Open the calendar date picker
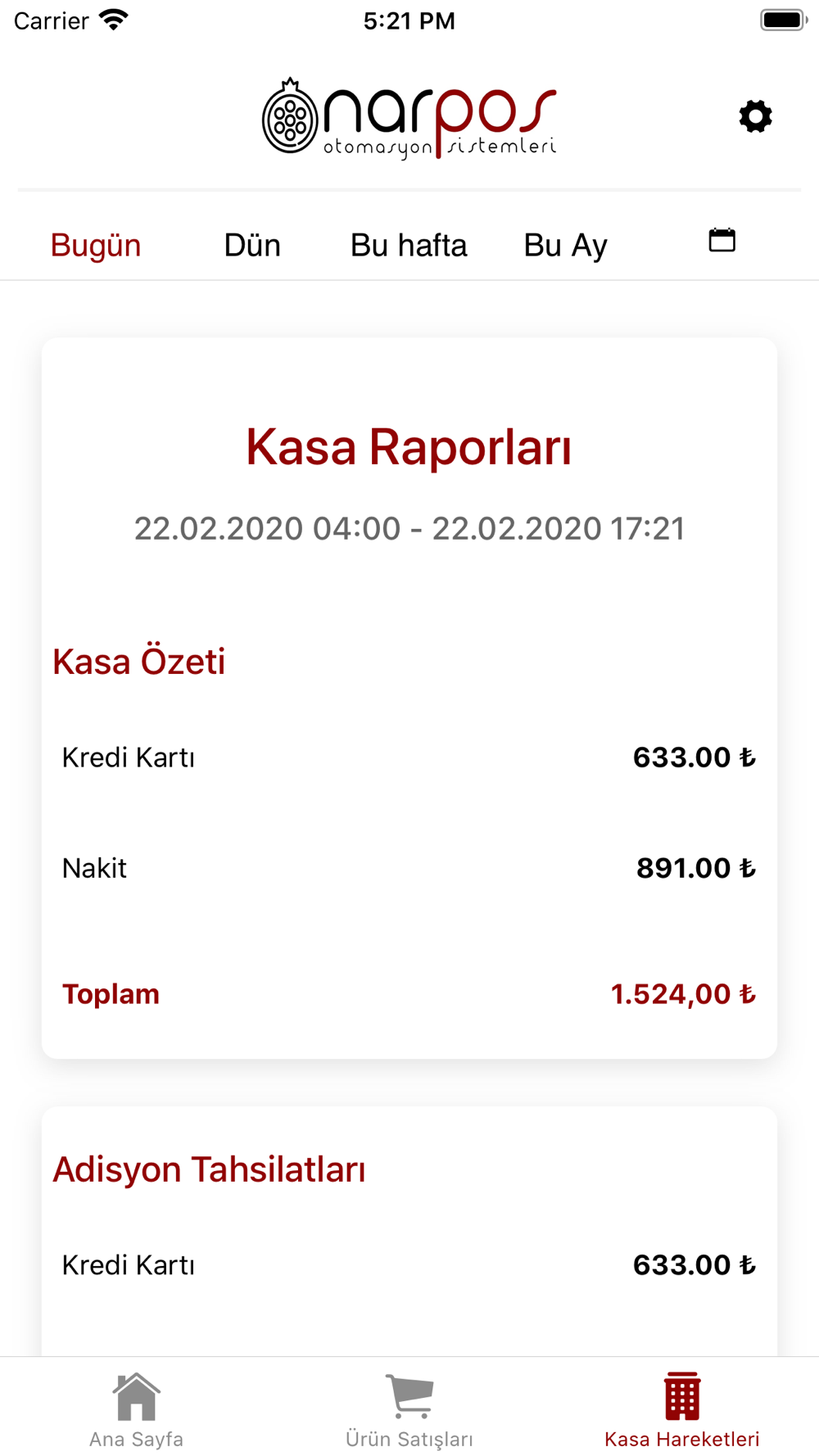Viewport: 819px width, 1456px height. pos(722,241)
